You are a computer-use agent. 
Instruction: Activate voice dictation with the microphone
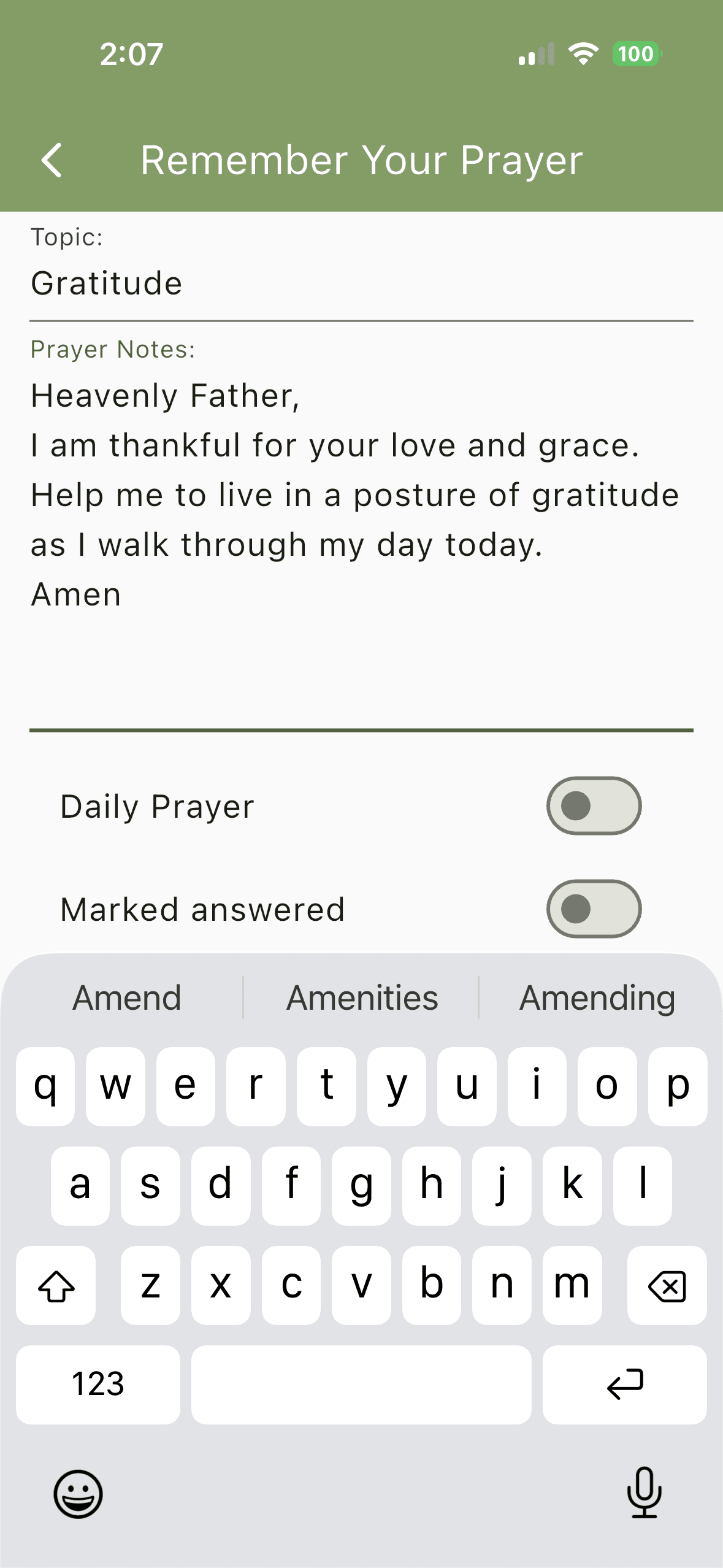click(x=644, y=1493)
